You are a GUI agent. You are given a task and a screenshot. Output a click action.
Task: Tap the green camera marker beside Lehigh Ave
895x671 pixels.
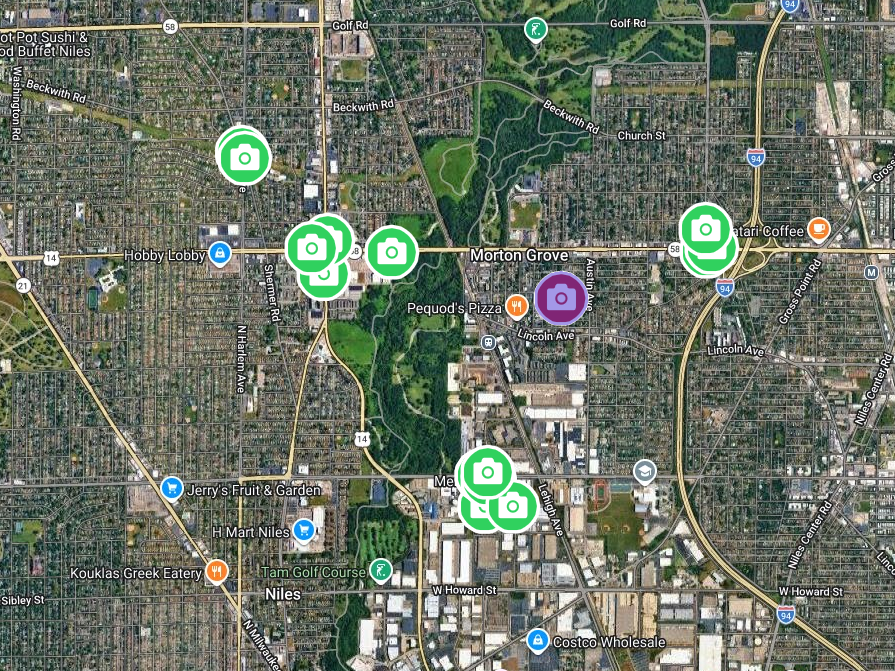(513, 506)
